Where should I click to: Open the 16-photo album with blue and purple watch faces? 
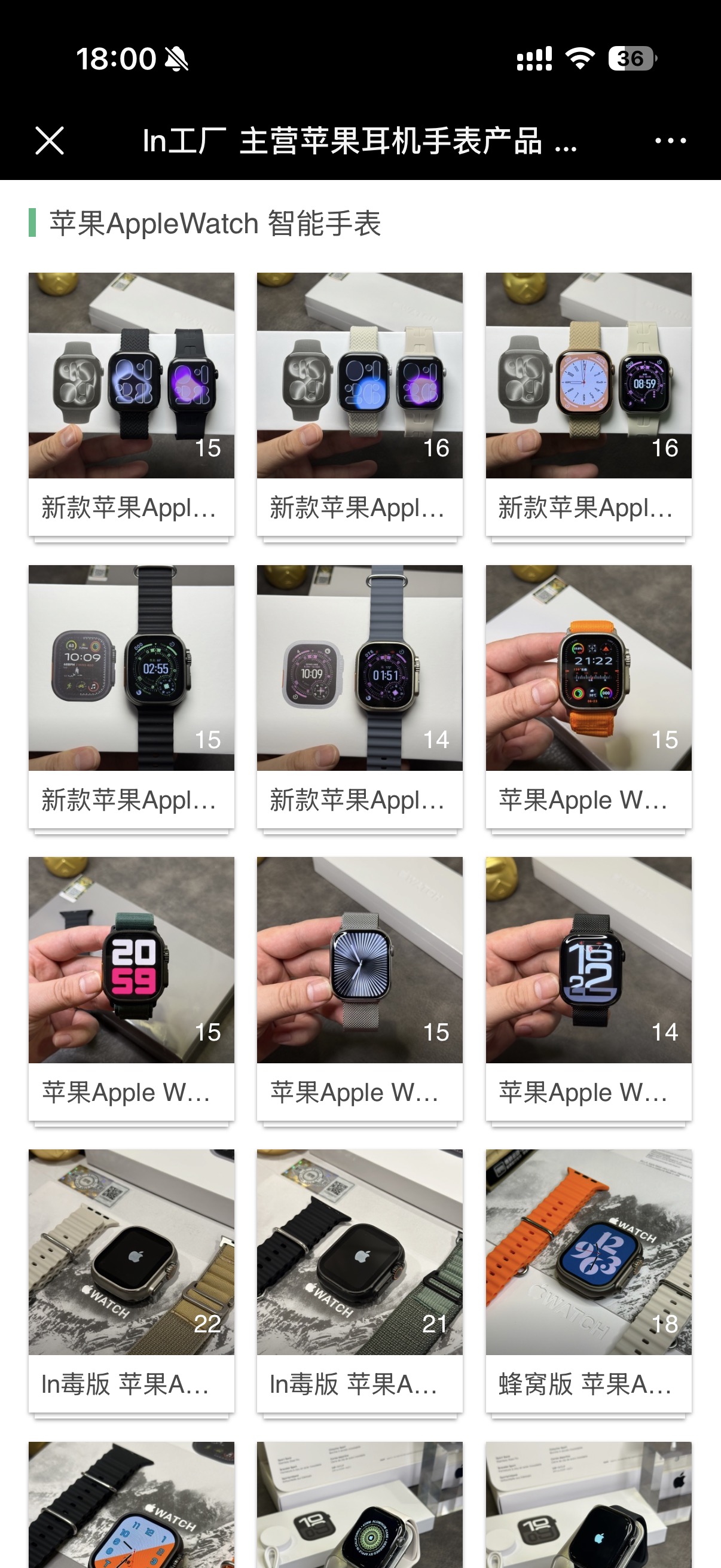click(359, 376)
